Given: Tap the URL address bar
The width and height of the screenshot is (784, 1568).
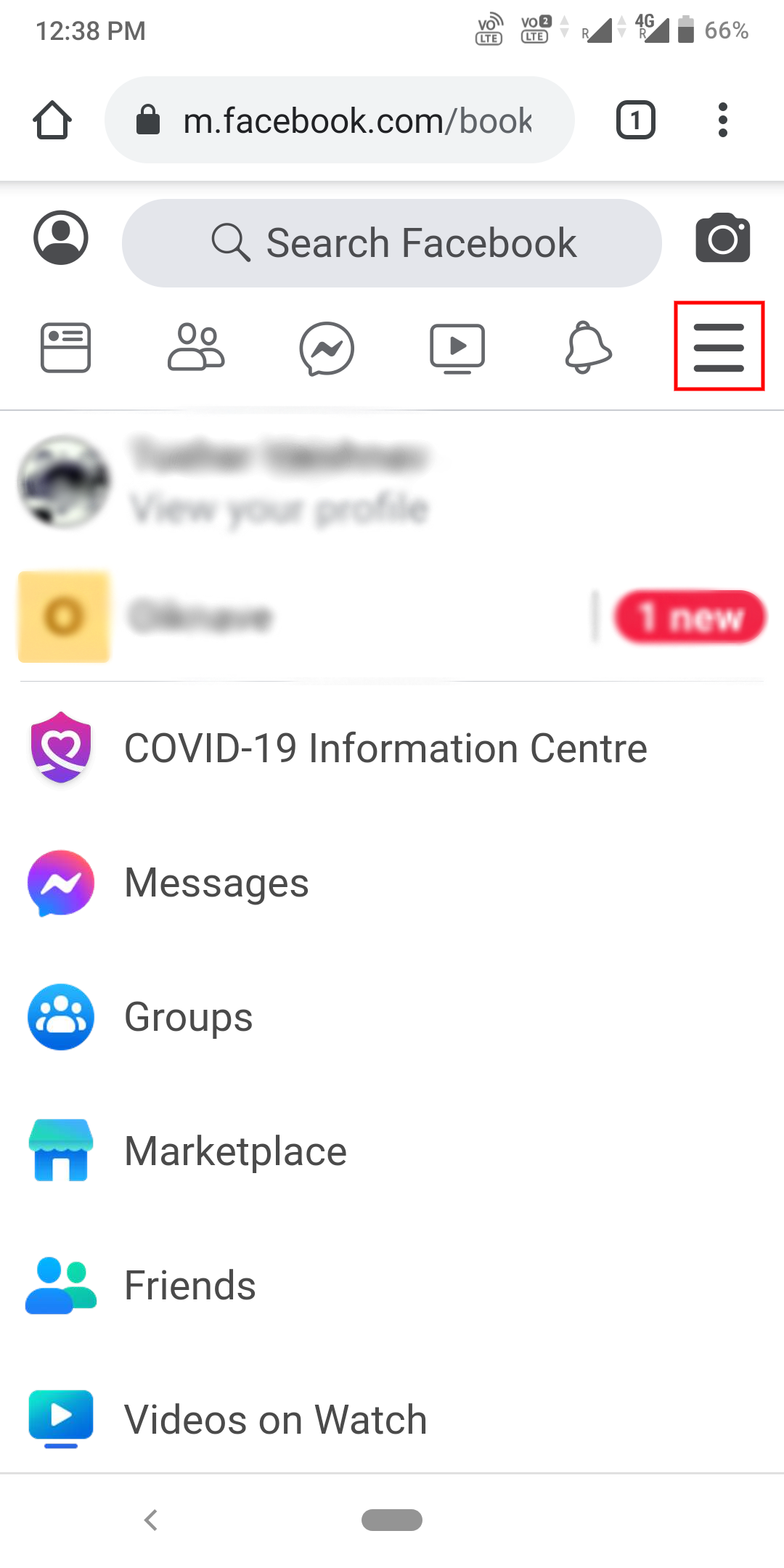Looking at the screenshot, I should (x=340, y=121).
